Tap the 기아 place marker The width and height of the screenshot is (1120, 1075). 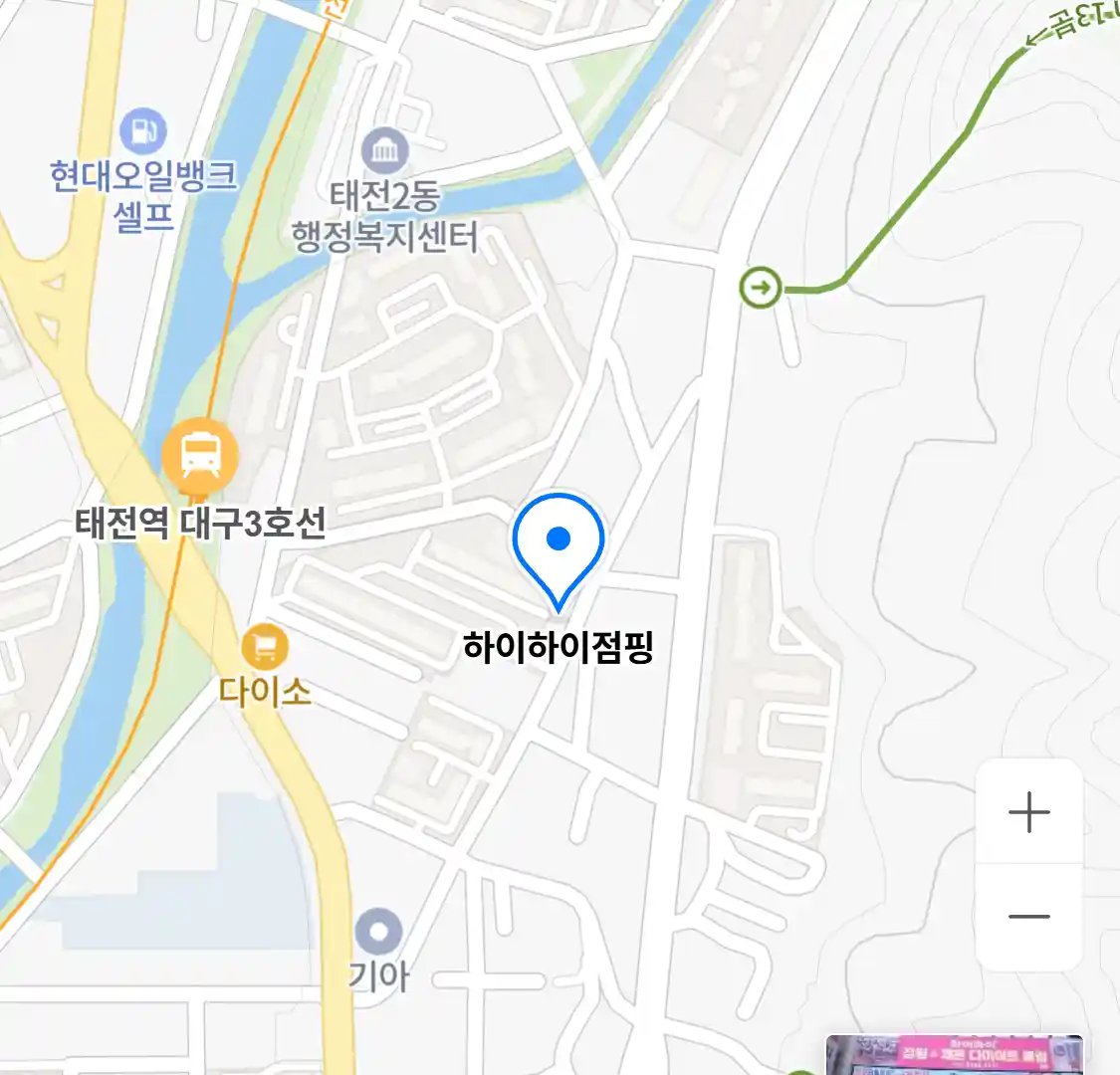378,935
